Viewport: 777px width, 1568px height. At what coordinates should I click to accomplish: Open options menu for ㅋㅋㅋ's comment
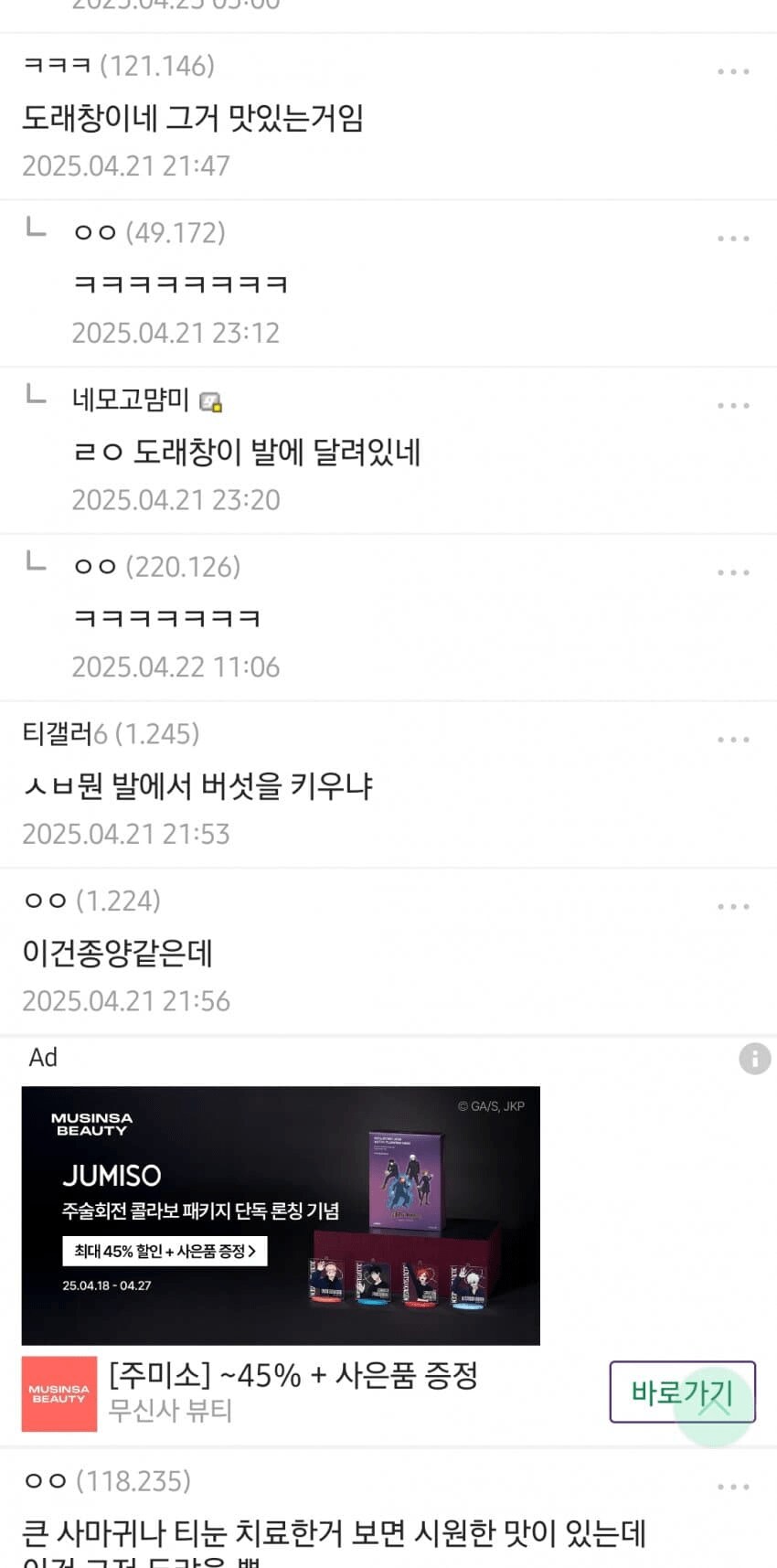(x=734, y=71)
